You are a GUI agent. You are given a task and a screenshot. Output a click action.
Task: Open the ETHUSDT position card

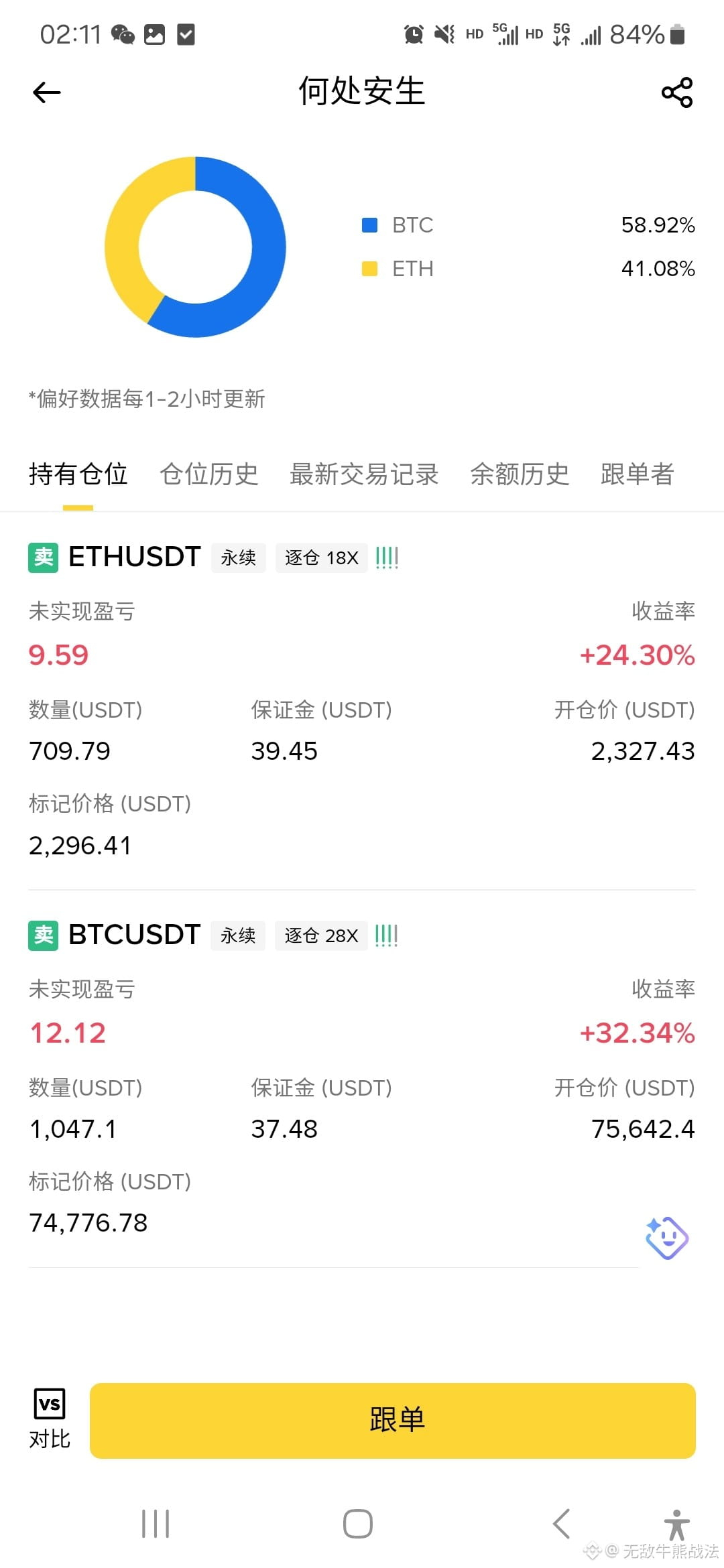pos(362,700)
